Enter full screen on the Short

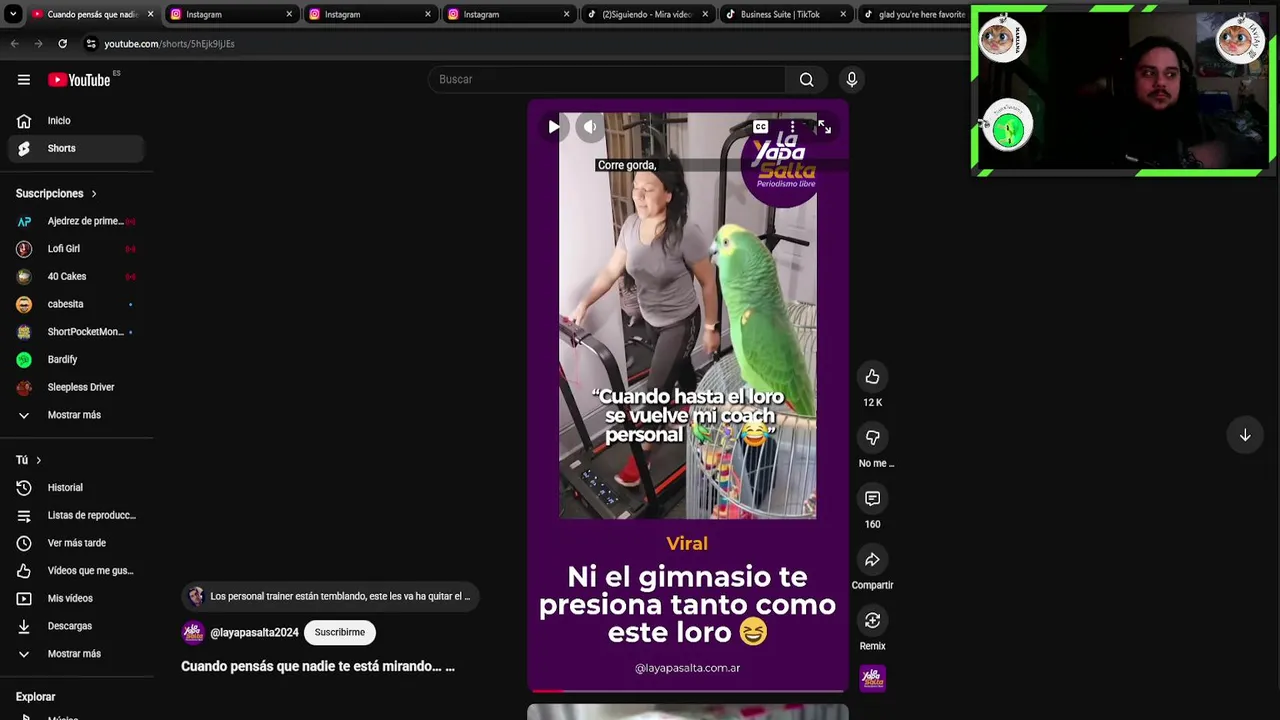(824, 127)
